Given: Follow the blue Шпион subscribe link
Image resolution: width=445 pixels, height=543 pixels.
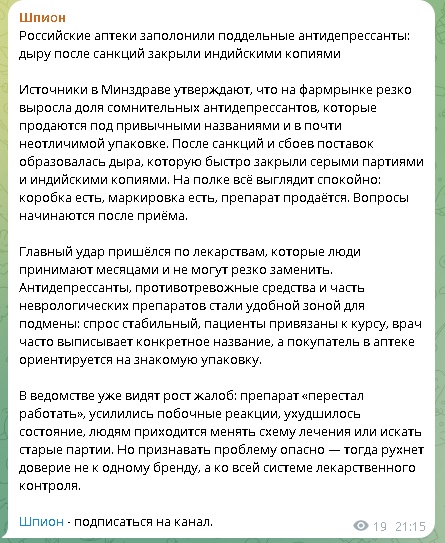Looking at the screenshot, I should click(x=41, y=522).
